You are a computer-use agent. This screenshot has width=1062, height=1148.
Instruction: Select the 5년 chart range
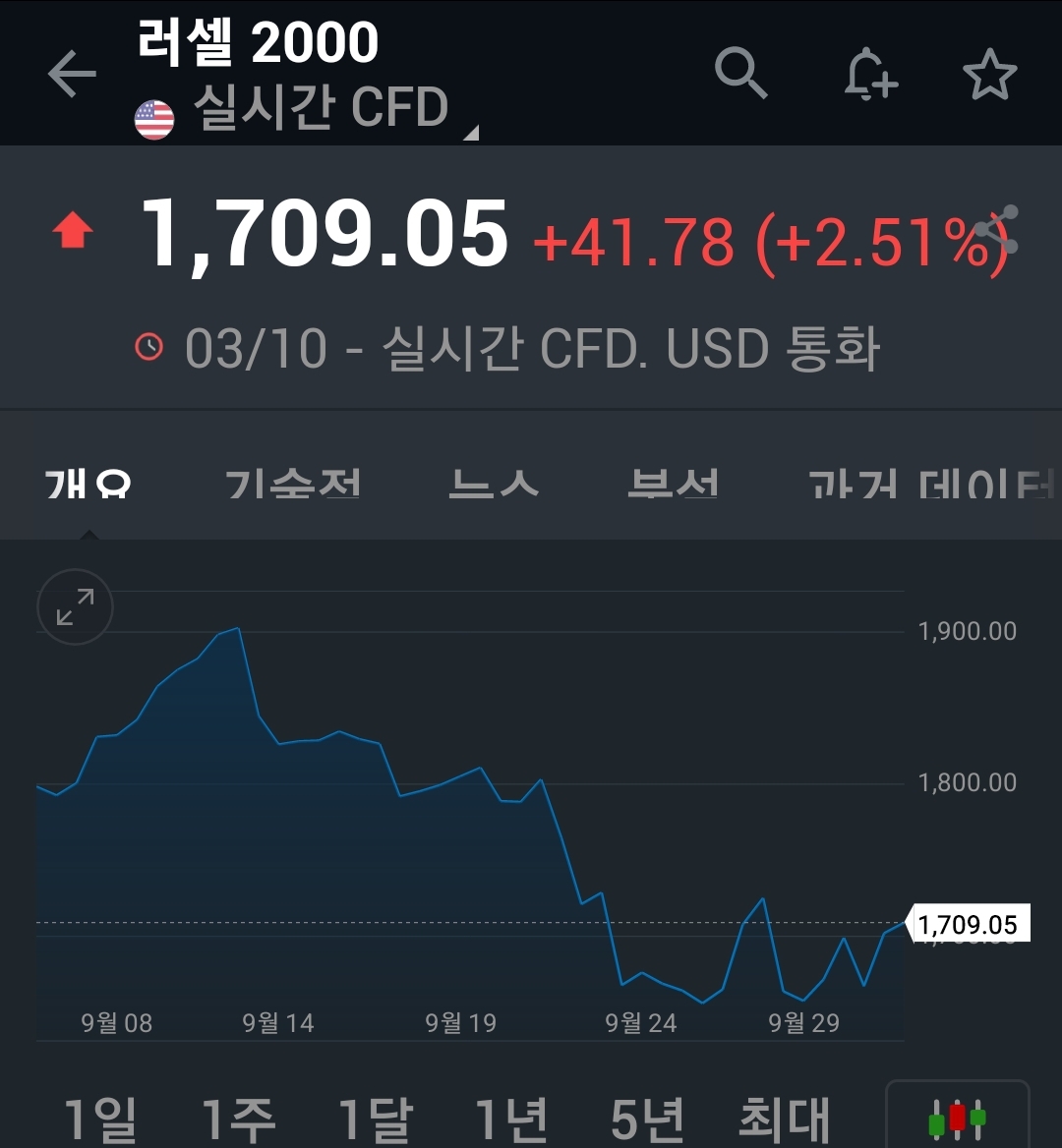click(646, 1119)
